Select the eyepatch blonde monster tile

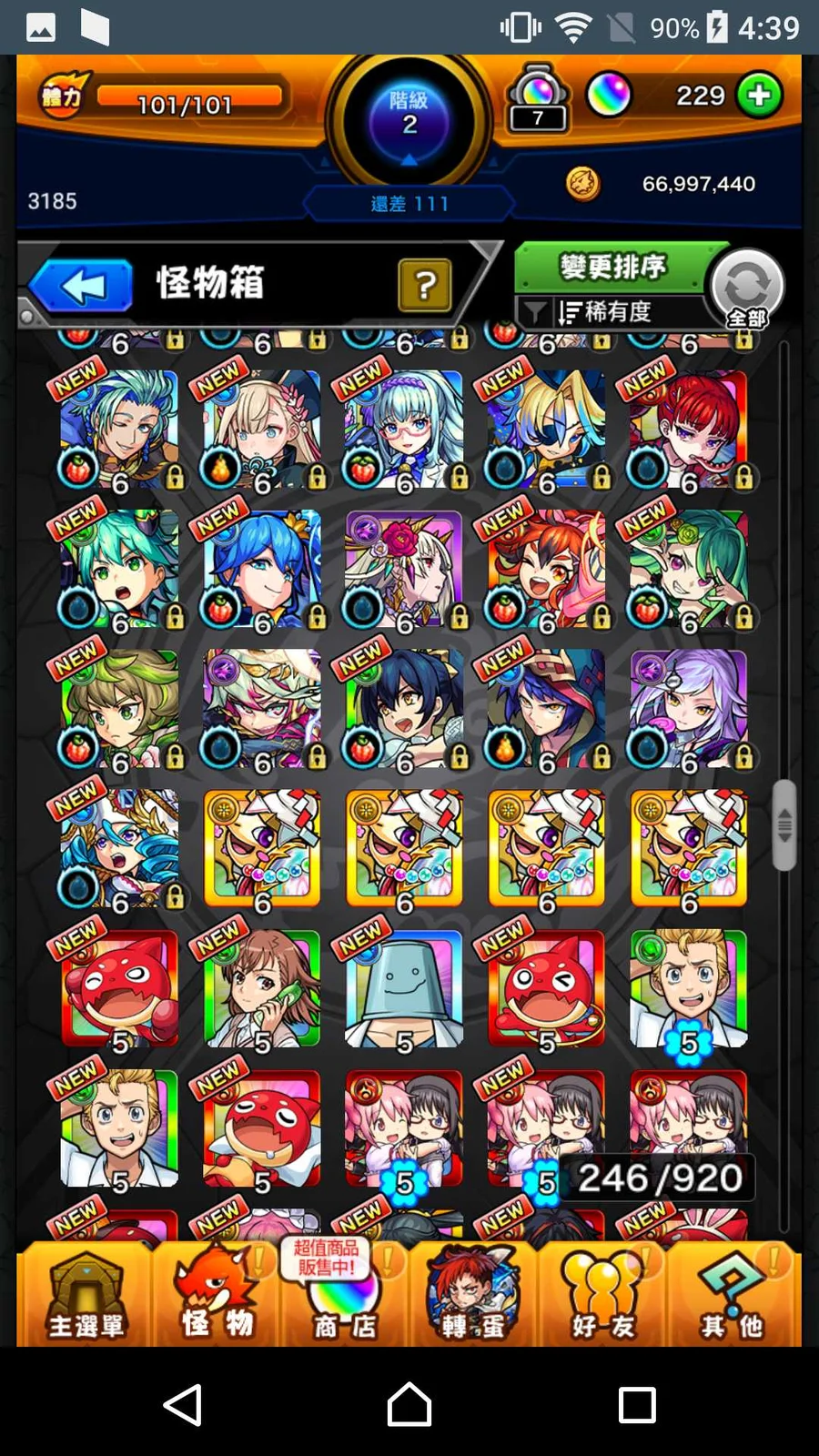click(546, 430)
